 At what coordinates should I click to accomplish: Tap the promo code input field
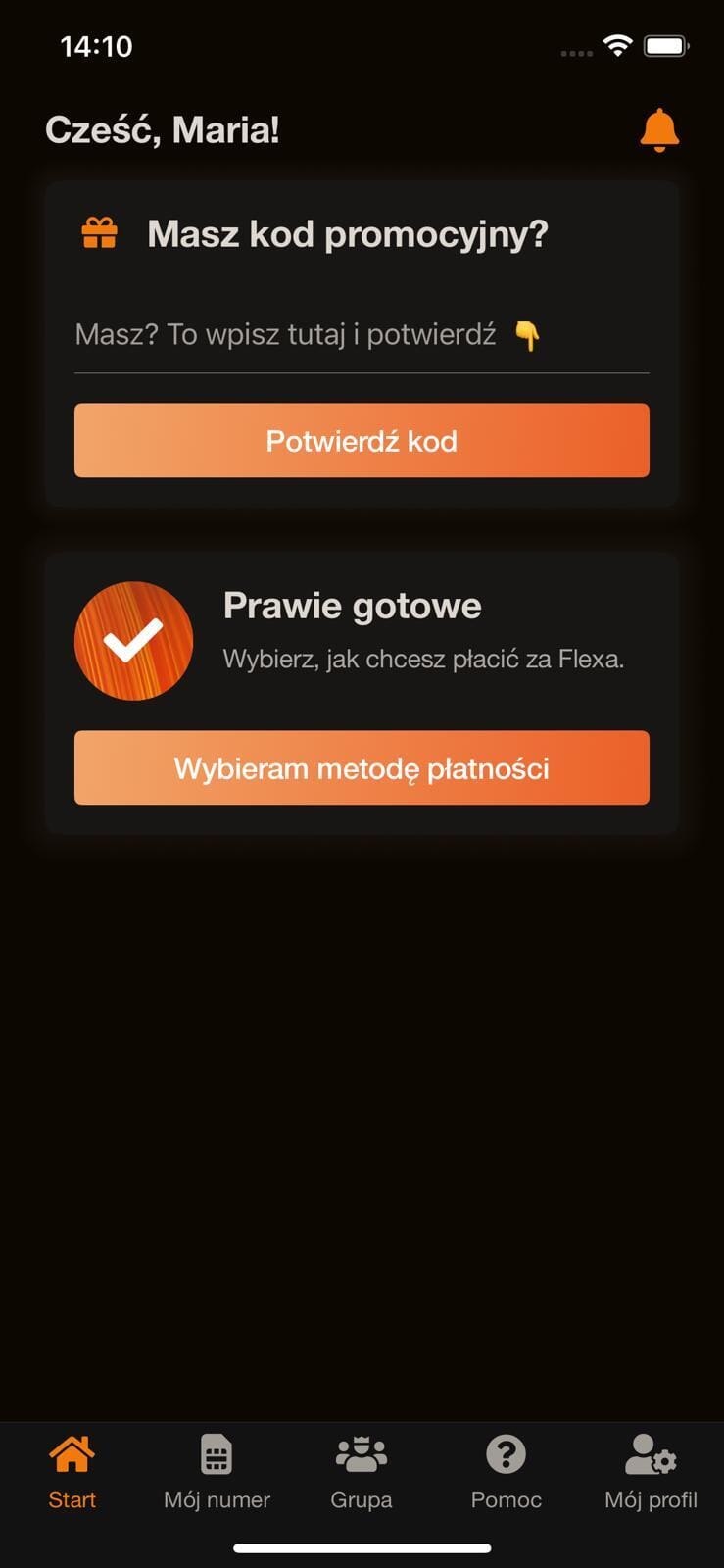361,336
